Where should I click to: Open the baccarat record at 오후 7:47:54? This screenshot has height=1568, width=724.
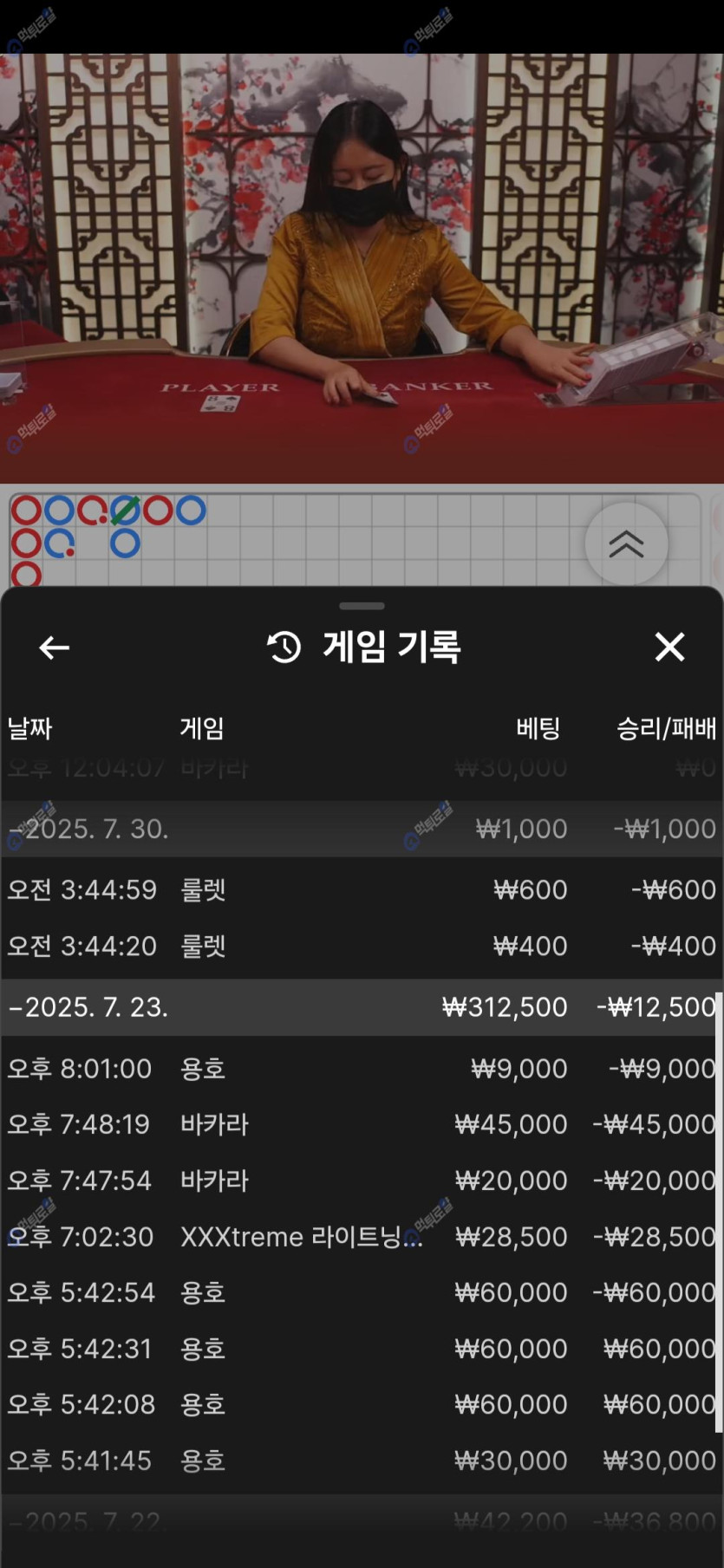(362, 1181)
